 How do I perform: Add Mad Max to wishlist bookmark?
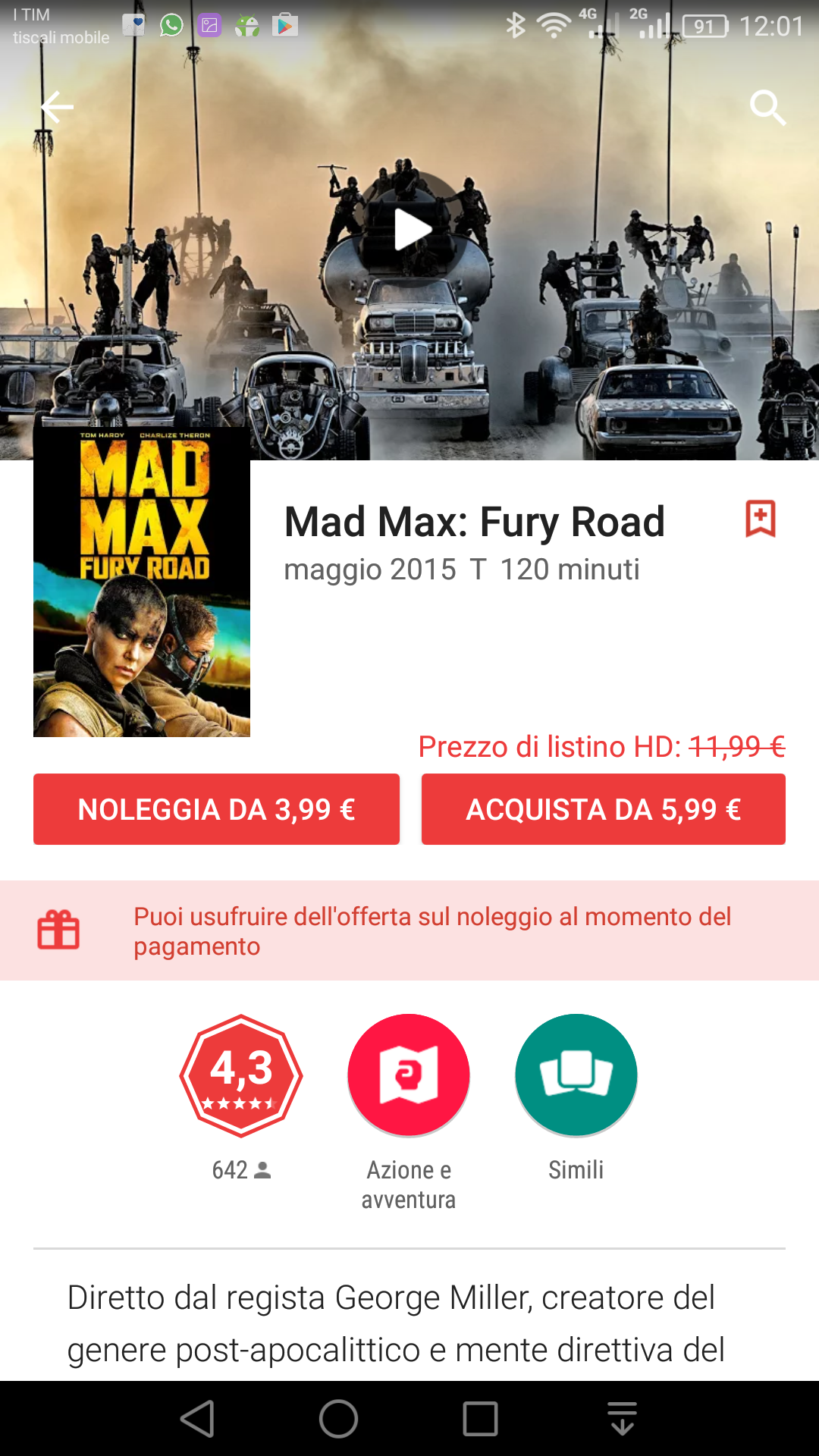761,519
